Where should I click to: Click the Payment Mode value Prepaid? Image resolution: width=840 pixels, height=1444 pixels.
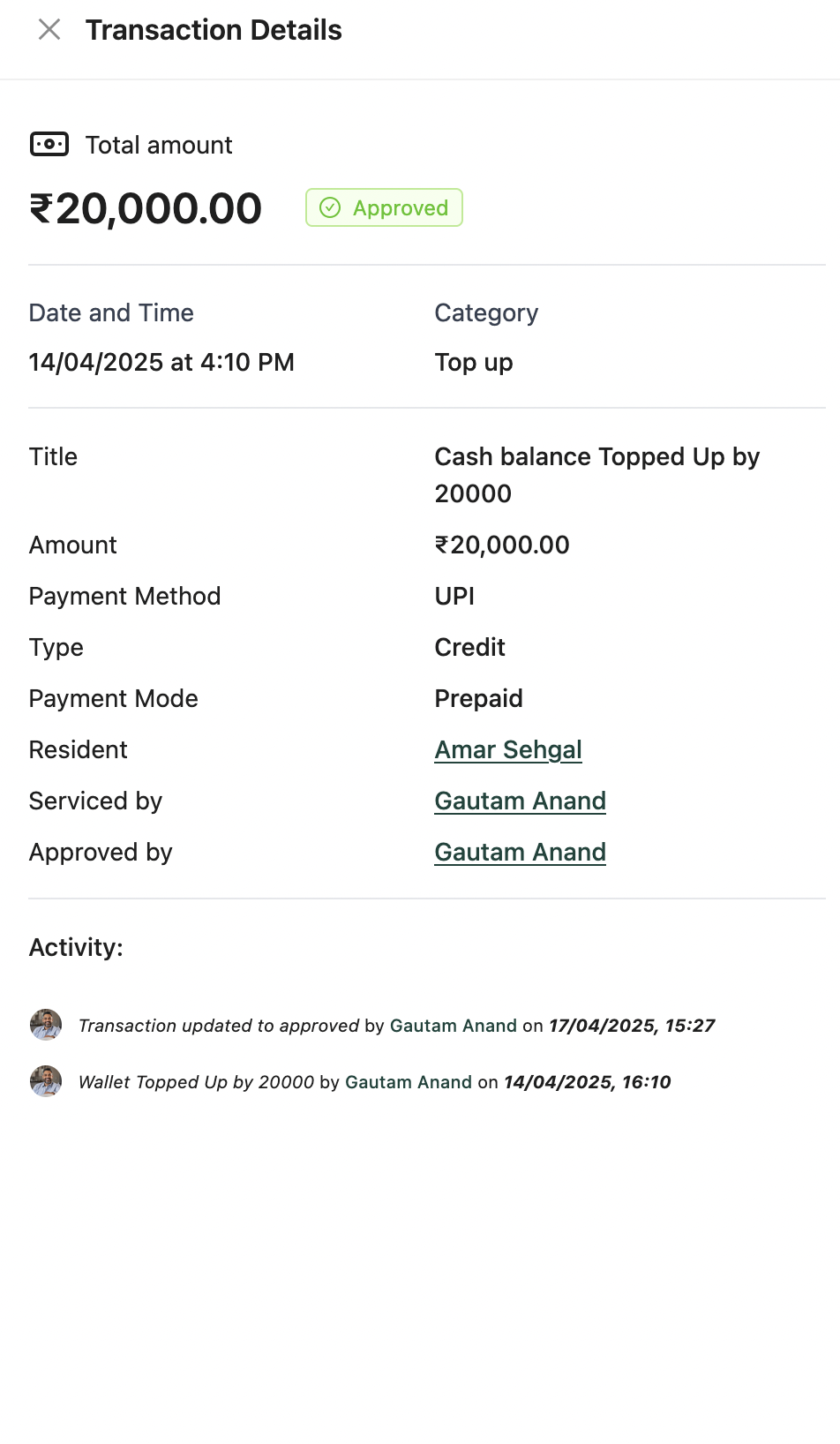pyautogui.click(x=478, y=698)
